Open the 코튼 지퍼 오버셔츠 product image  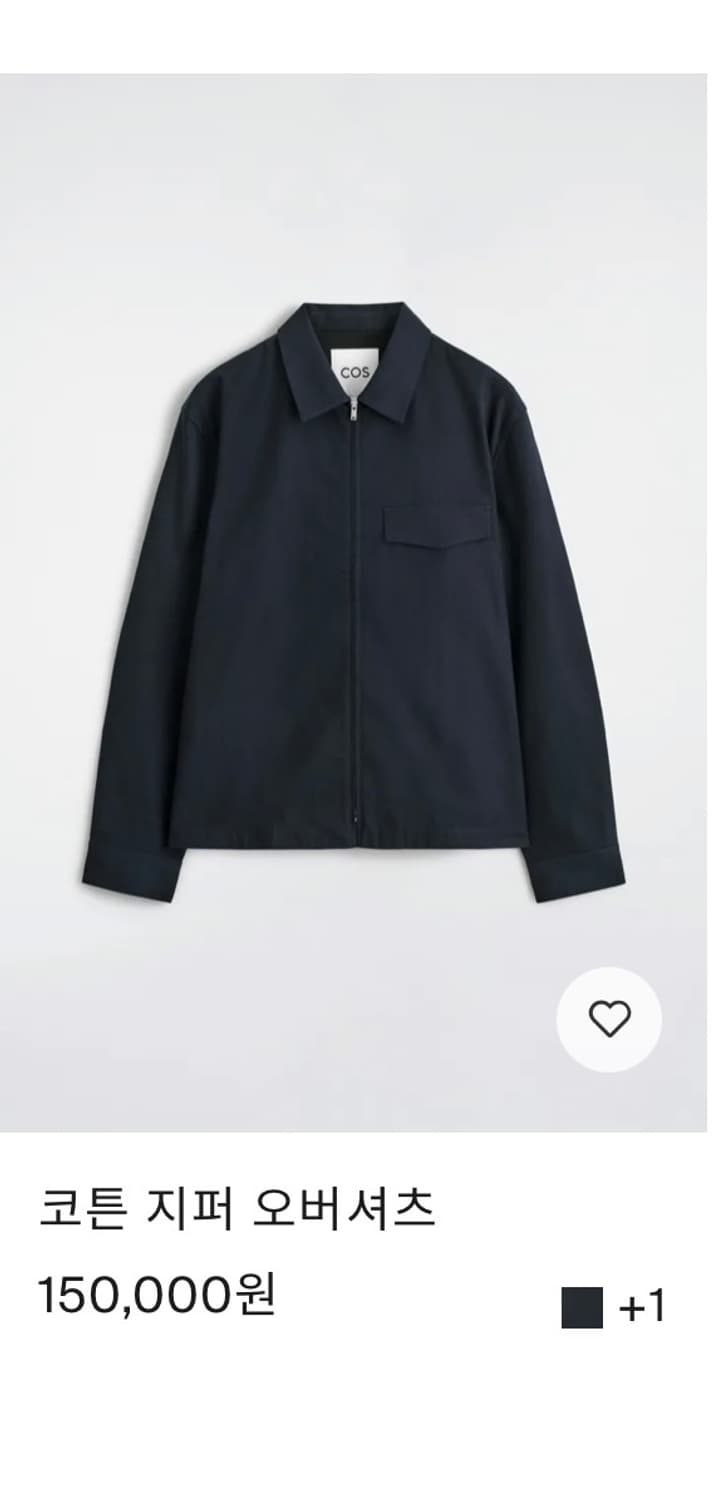pyautogui.click(x=354, y=600)
